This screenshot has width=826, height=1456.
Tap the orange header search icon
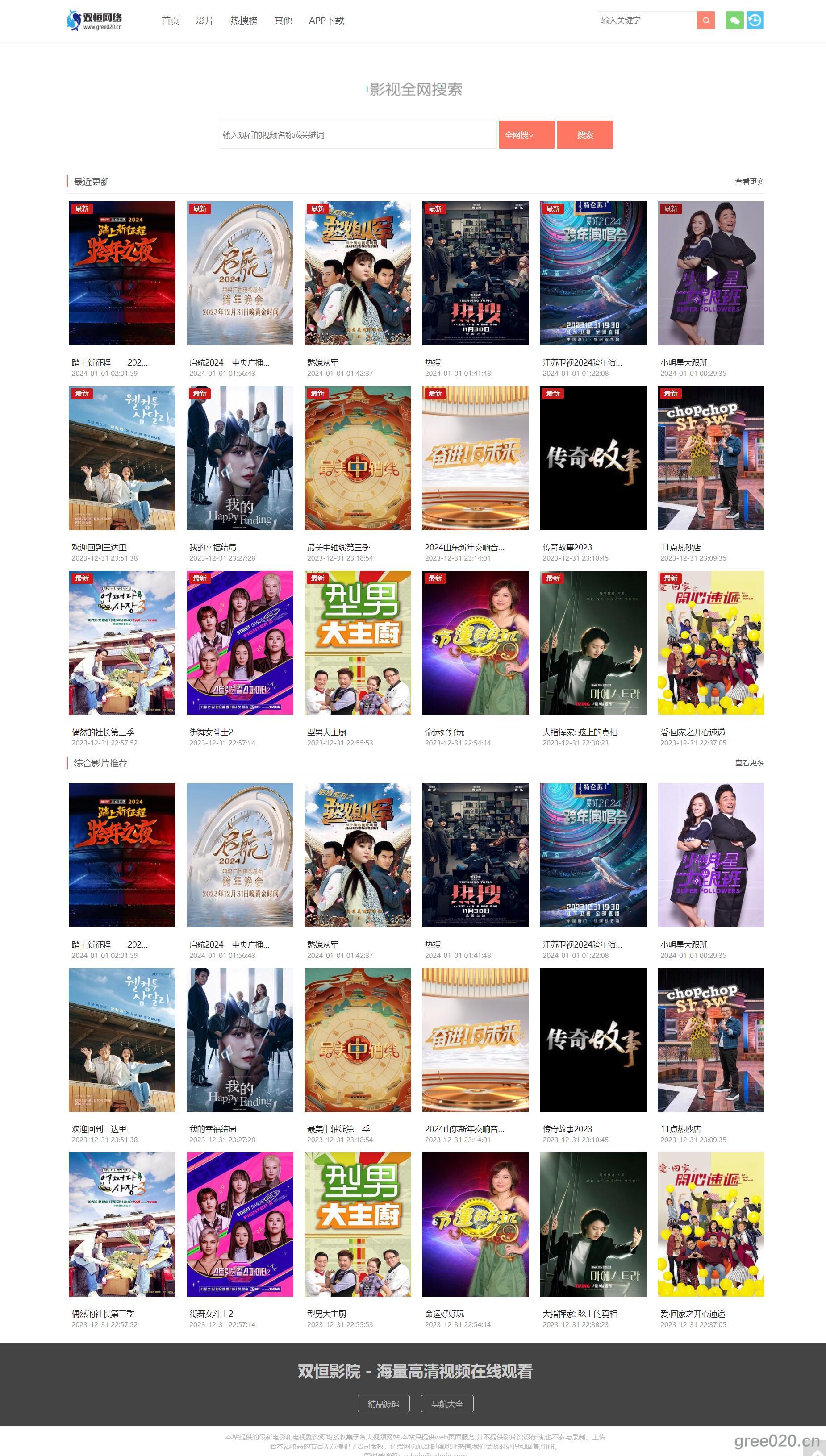706,21
